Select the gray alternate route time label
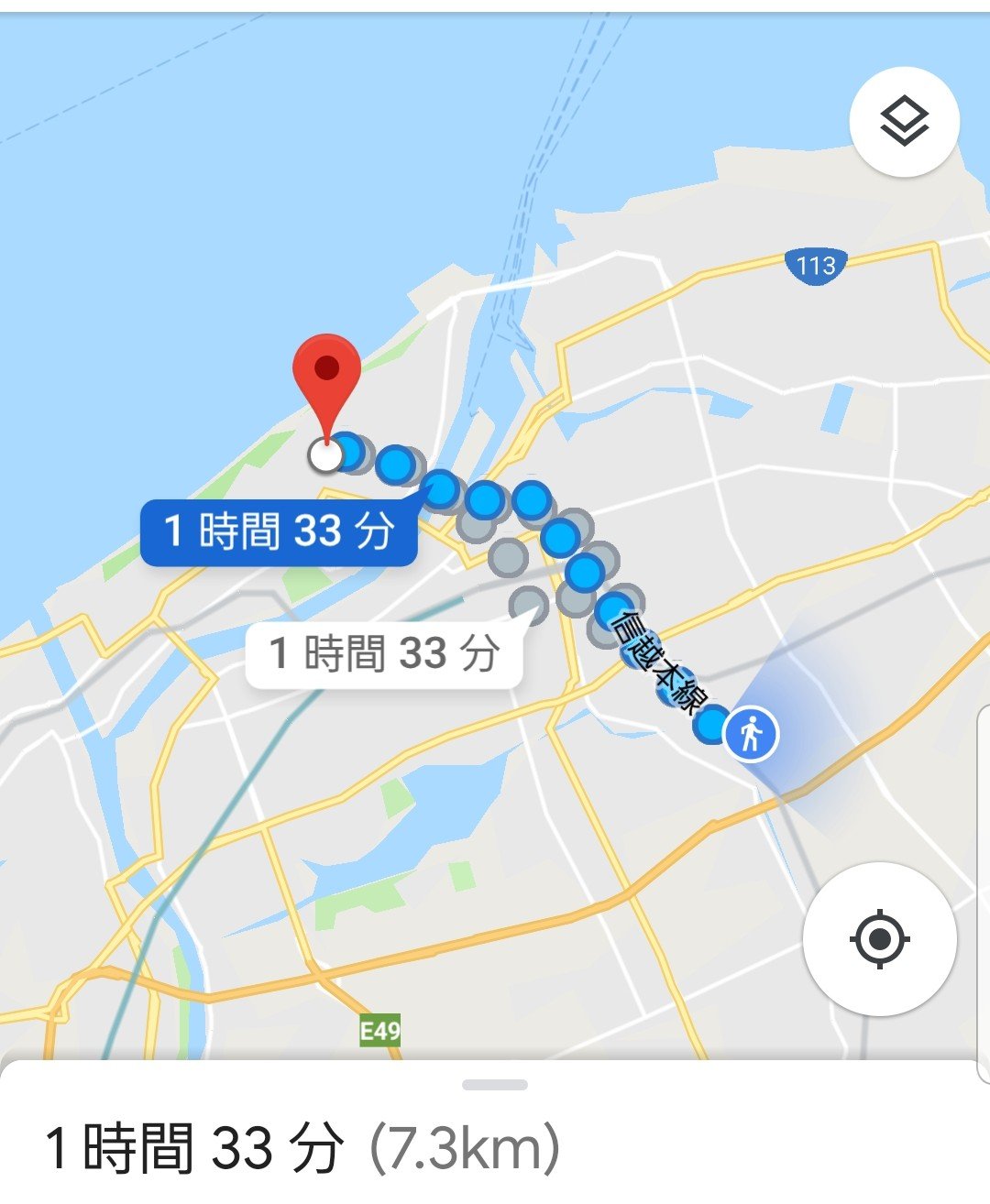The height and width of the screenshot is (1204, 990). tap(384, 654)
